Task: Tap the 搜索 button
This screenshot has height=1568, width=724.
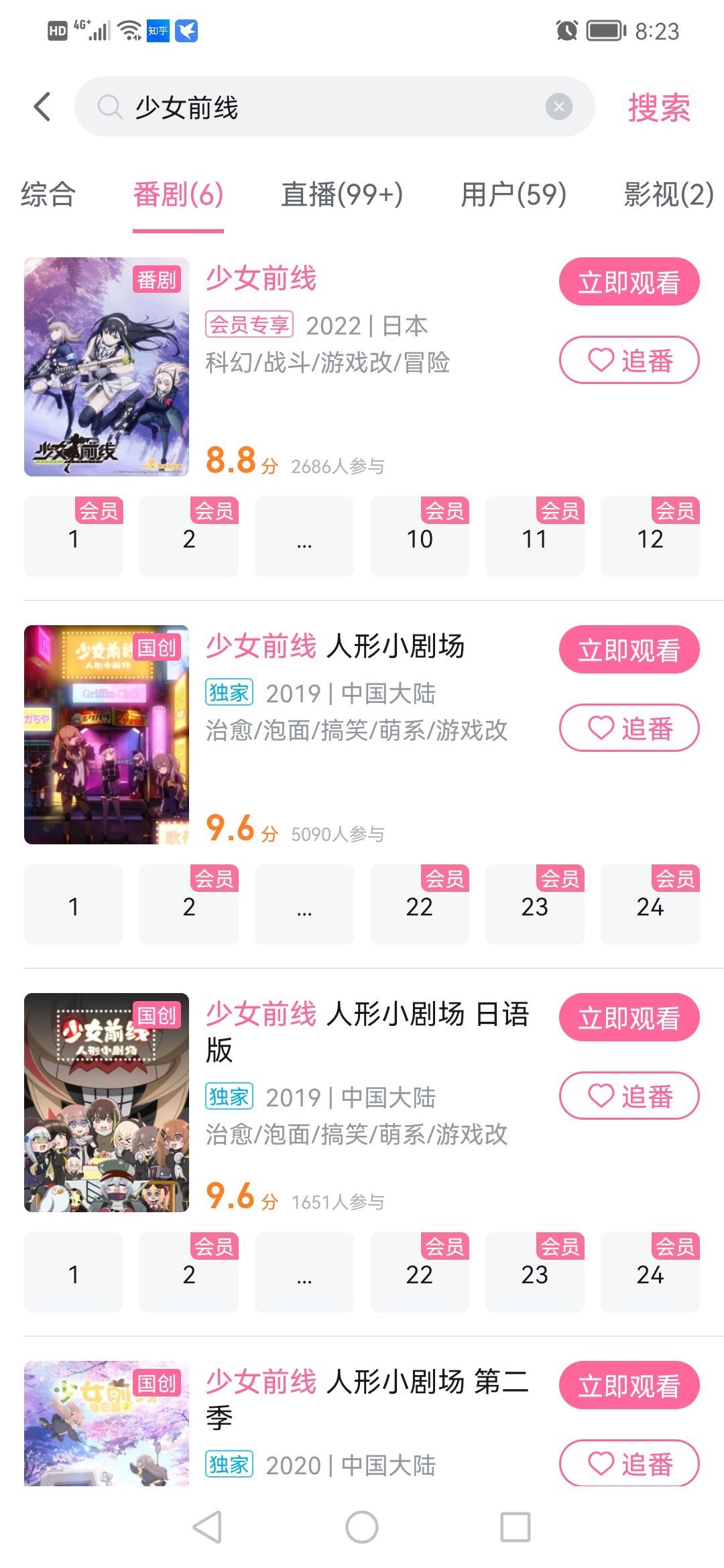Action: 658,108
